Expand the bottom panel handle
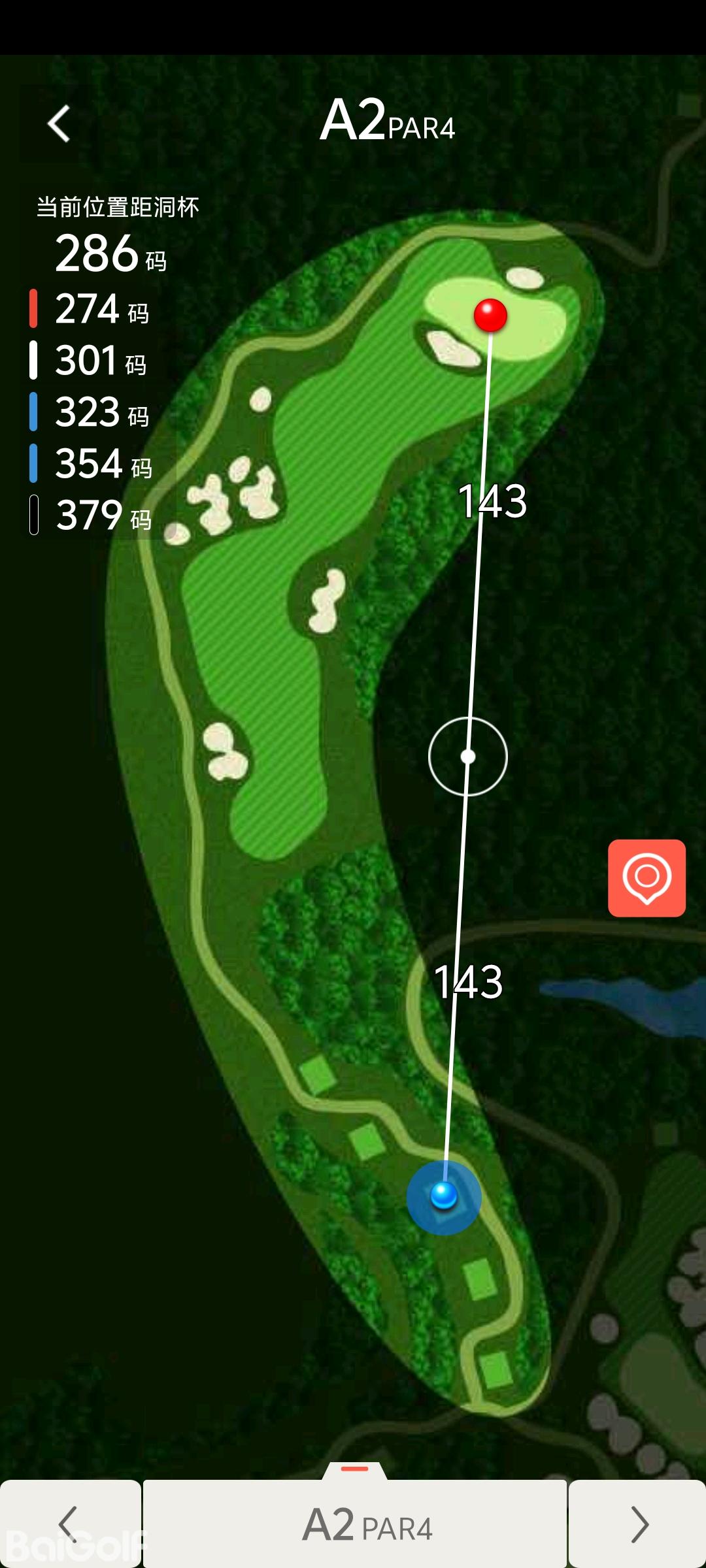The height and width of the screenshot is (1568, 706). tap(355, 1469)
